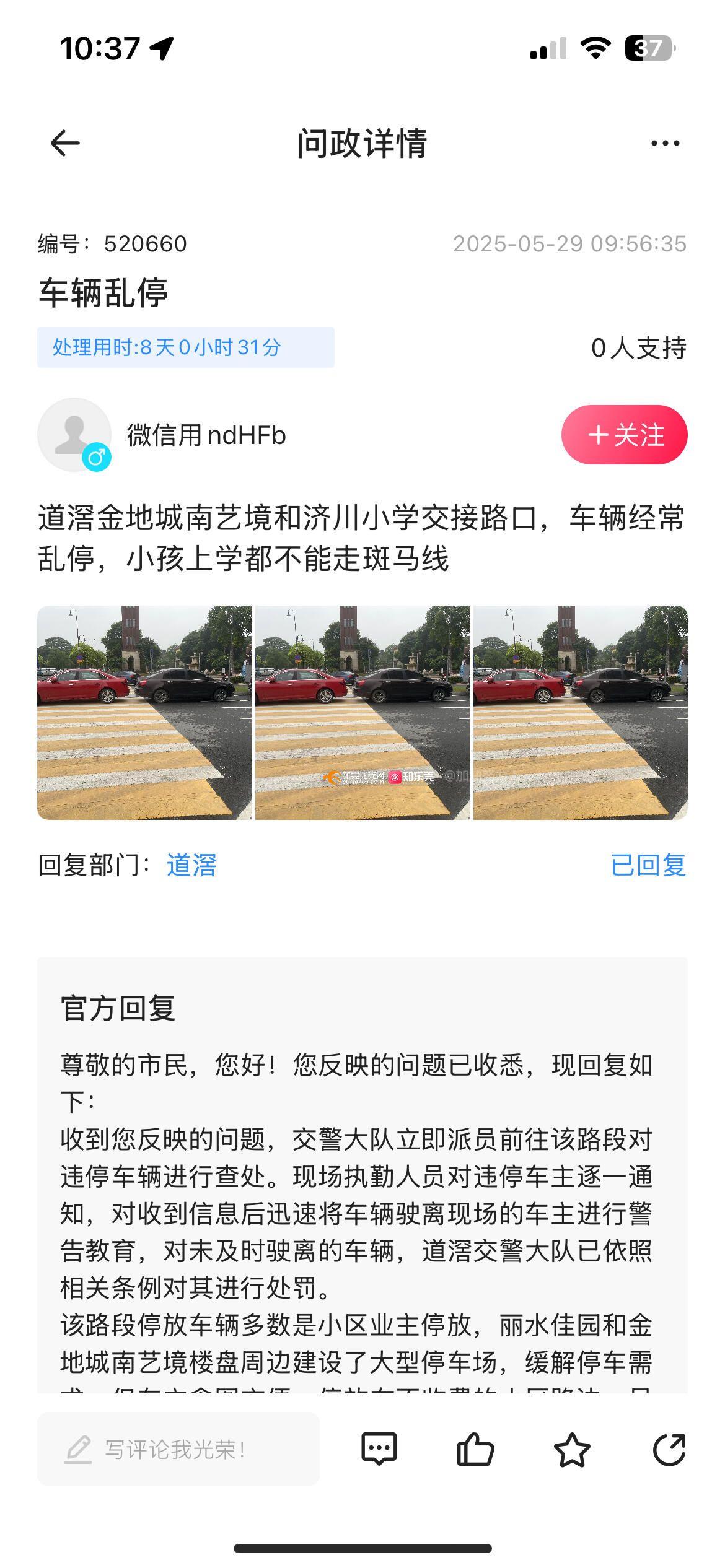Open 道滘 reply department link

pos(191,865)
